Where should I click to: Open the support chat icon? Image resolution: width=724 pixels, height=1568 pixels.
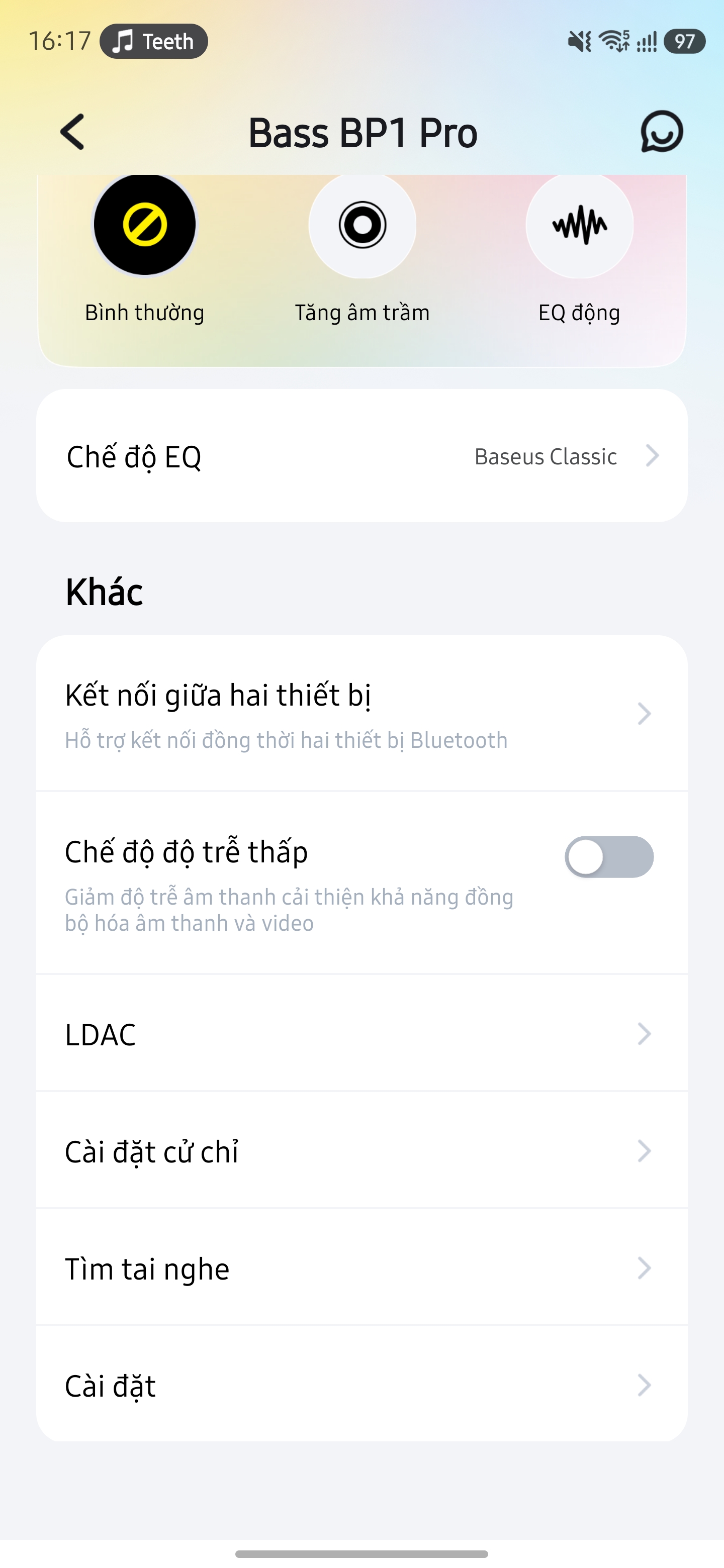661,132
